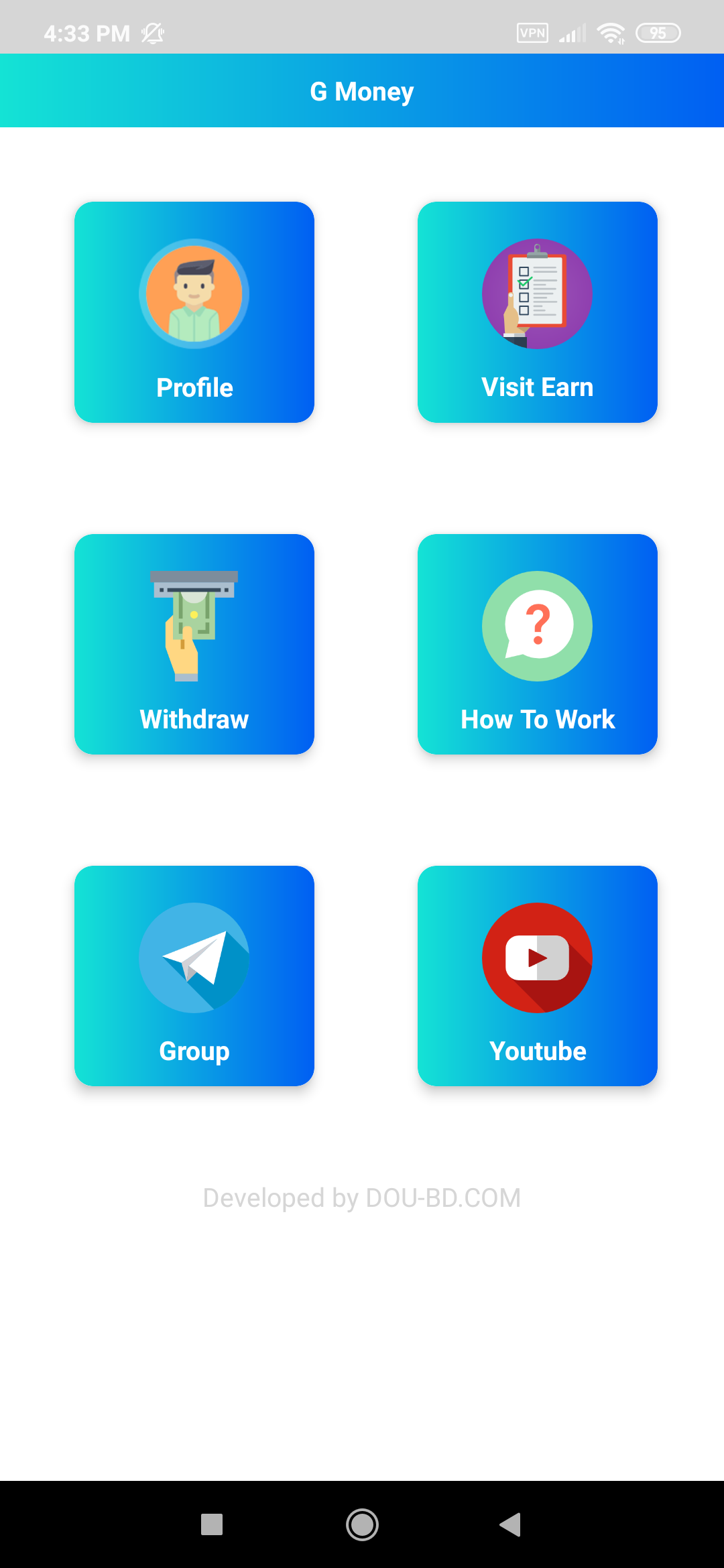Tap the Group card
Screen dimensions: 724x1568
point(194,976)
